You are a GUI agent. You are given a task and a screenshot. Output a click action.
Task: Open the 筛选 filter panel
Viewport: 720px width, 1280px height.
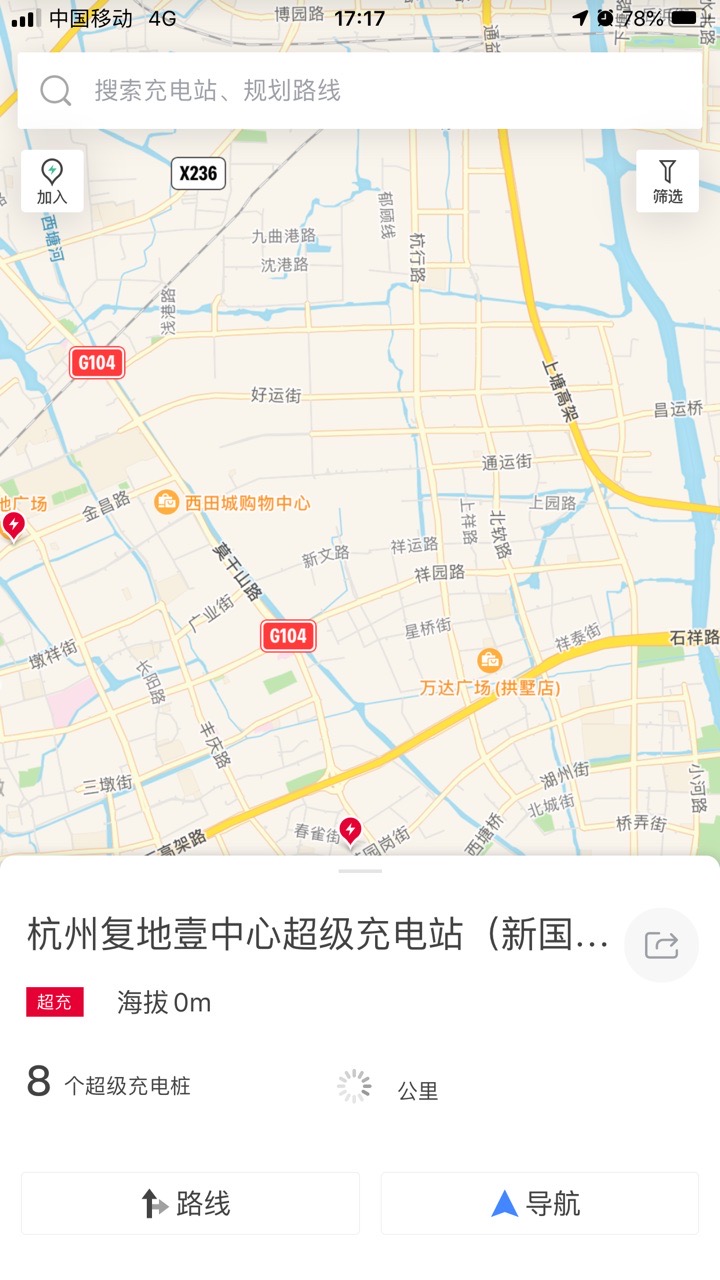coord(668,181)
